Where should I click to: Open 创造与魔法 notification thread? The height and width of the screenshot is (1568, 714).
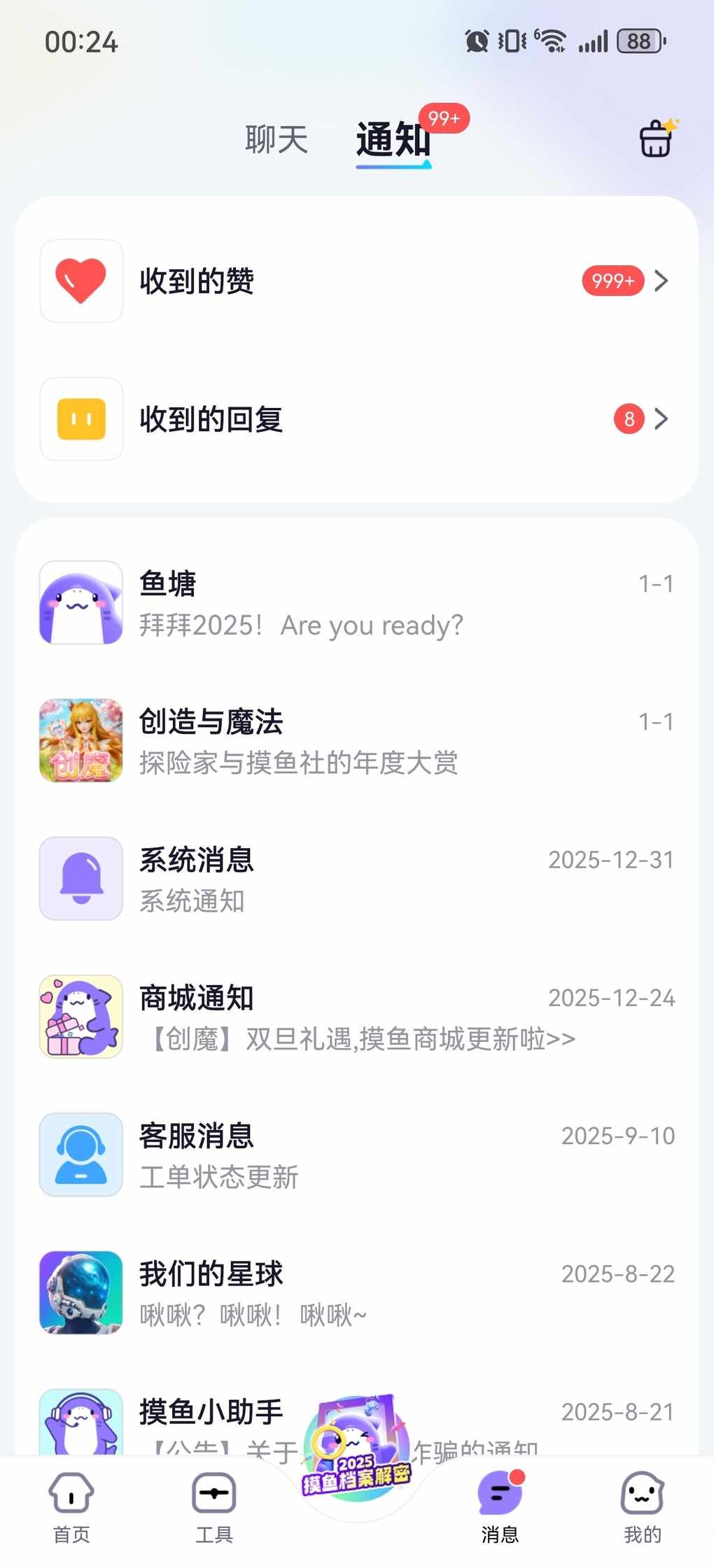coord(356,741)
